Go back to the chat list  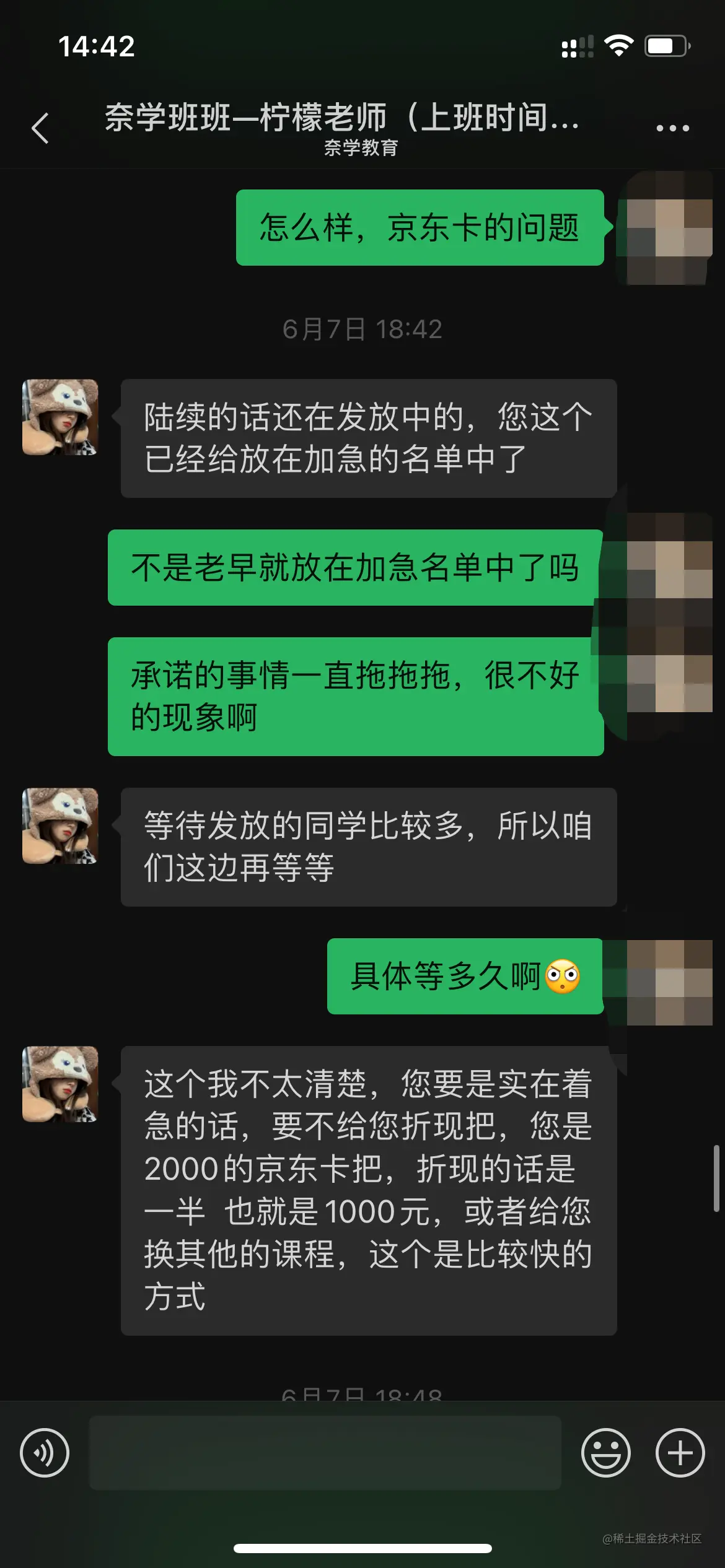click(40, 128)
